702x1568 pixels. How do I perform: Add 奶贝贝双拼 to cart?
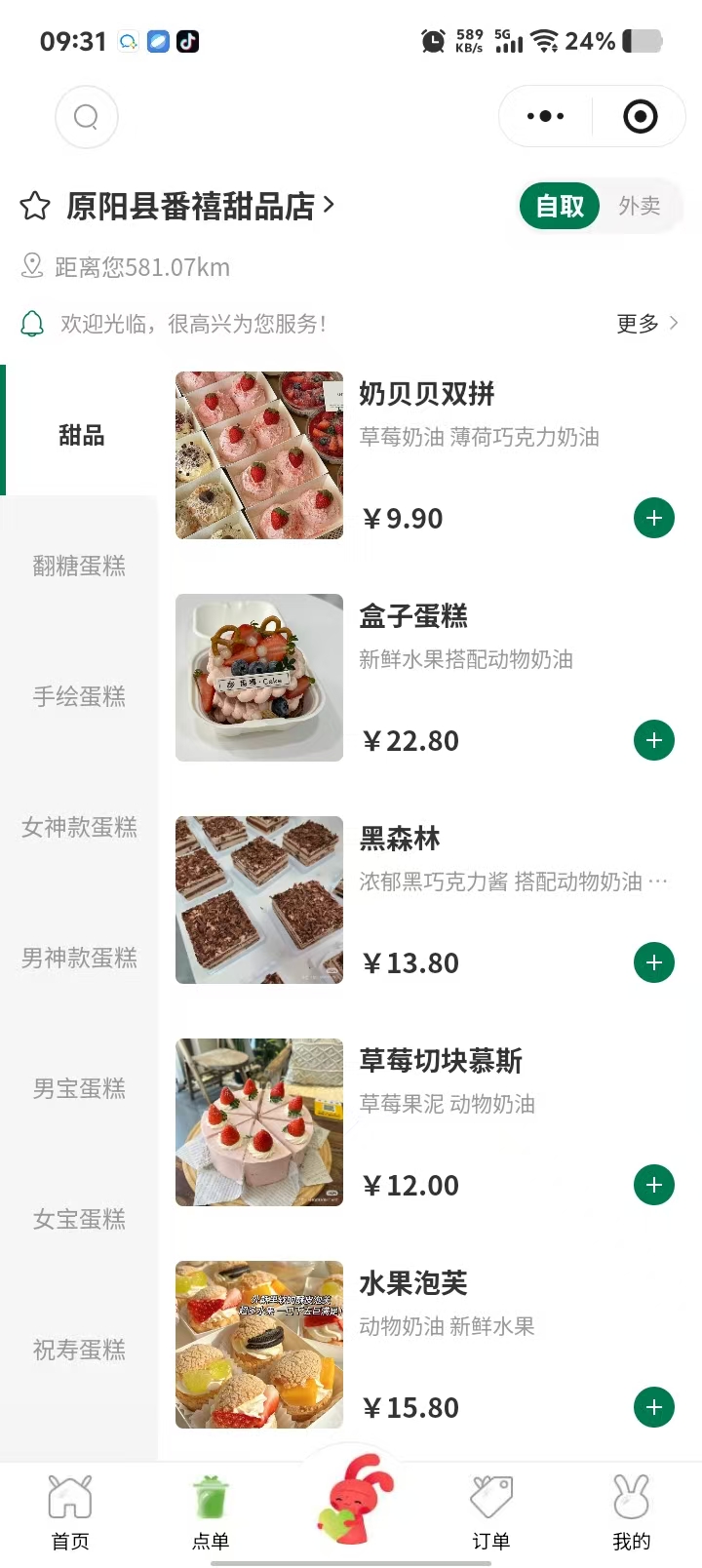(653, 518)
